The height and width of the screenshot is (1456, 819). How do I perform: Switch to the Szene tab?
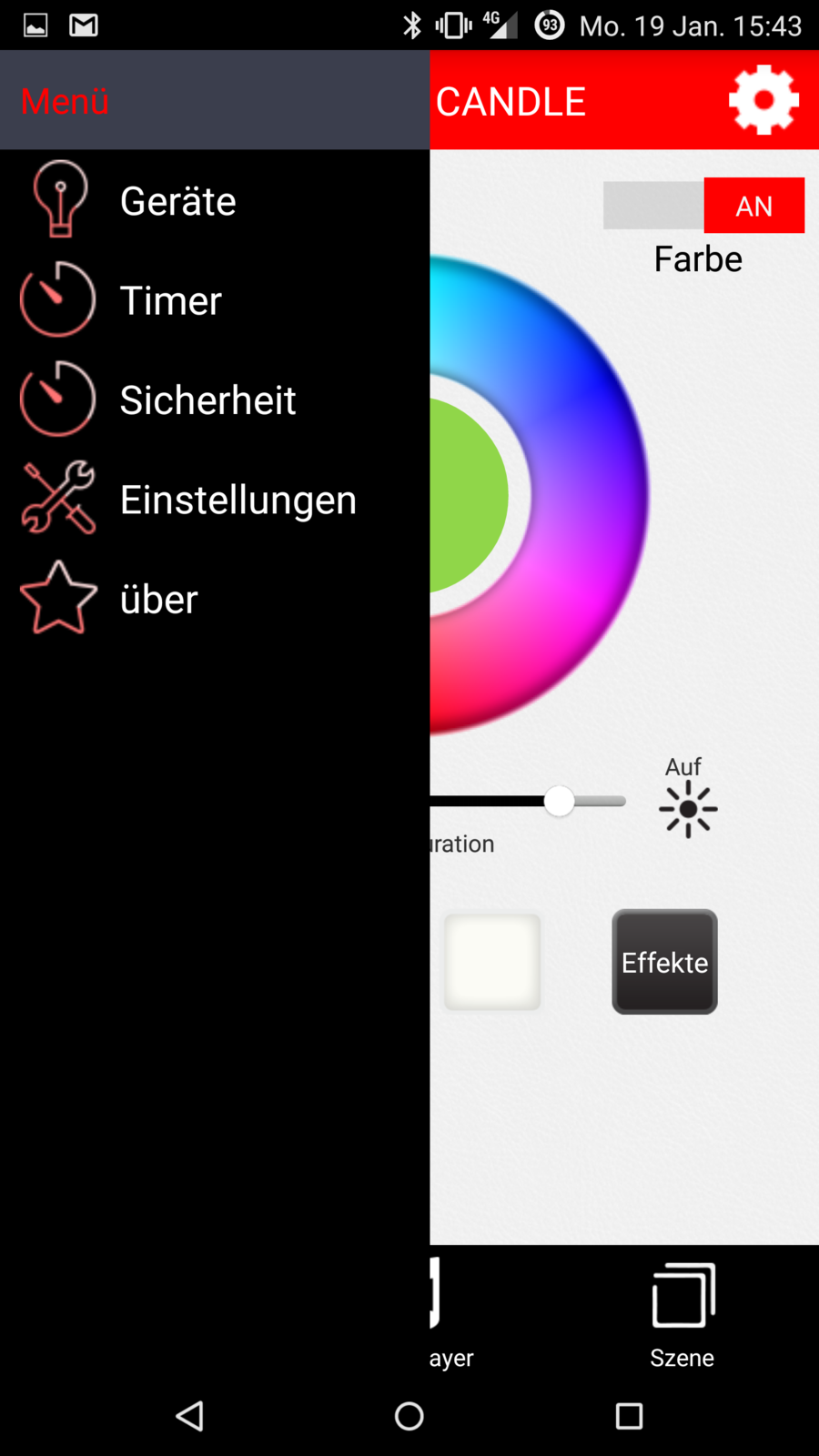point(682,1315)
